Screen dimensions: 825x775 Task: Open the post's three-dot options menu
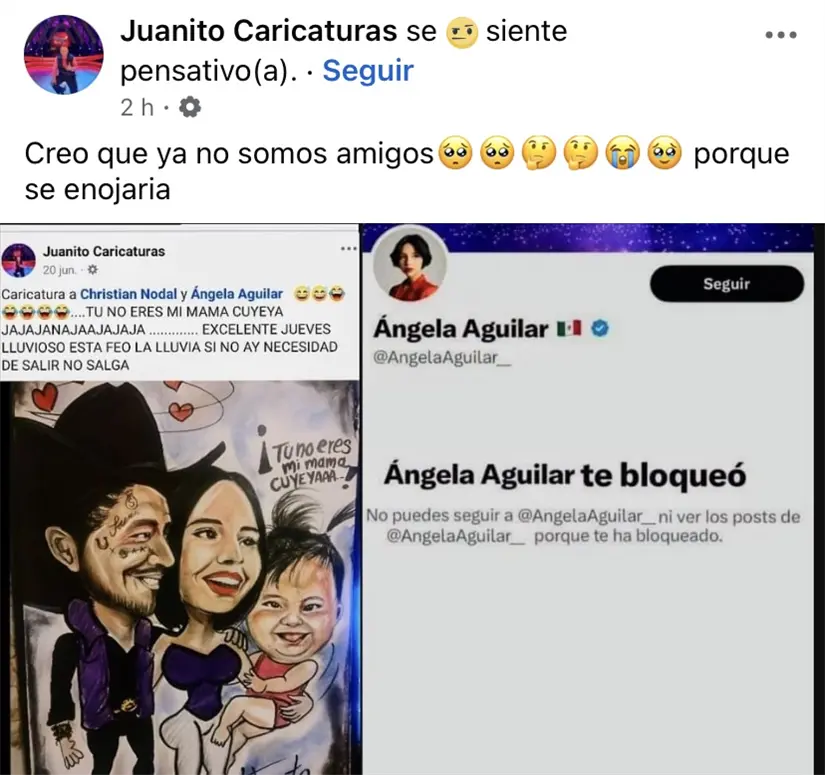pos(781,34)
